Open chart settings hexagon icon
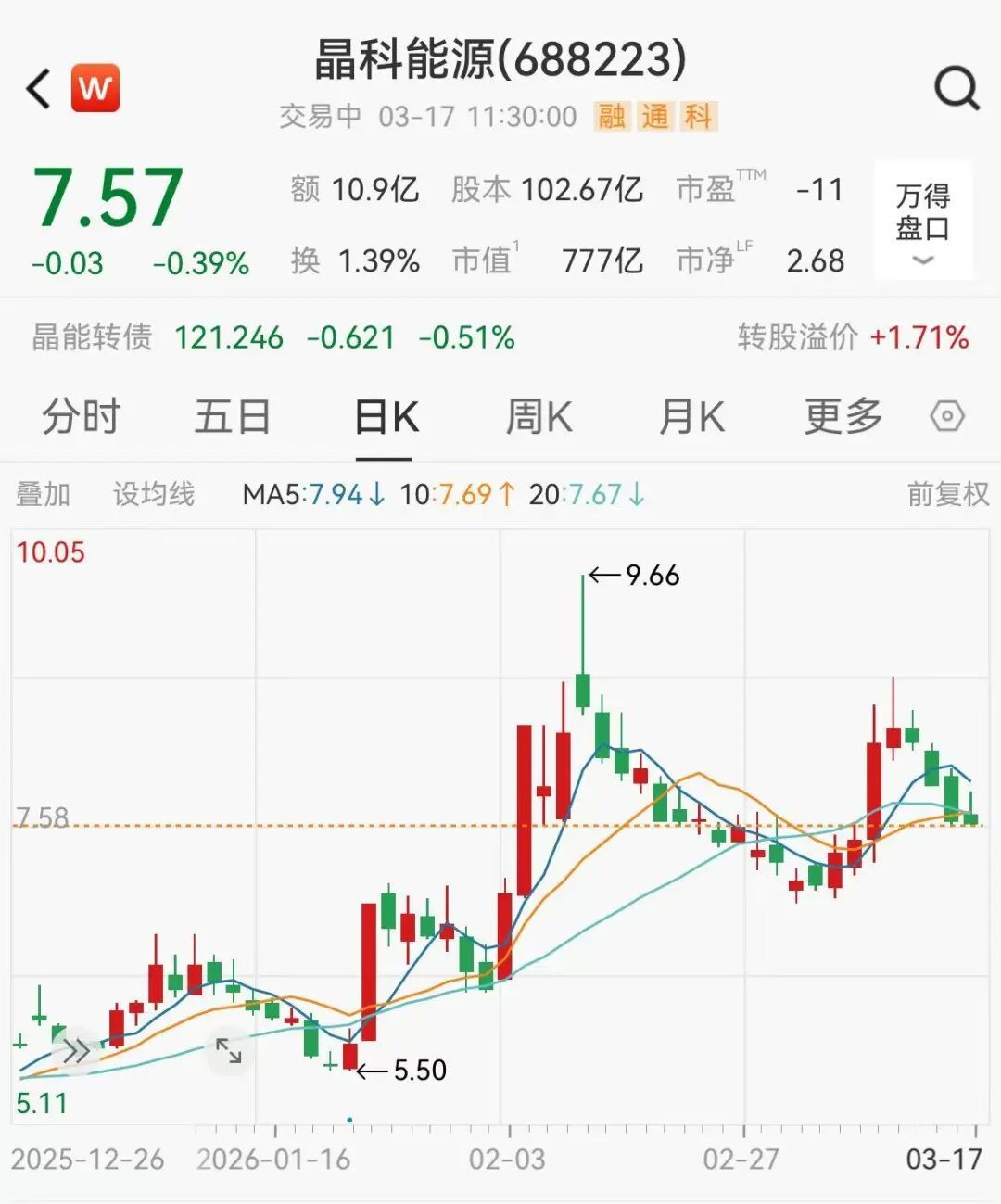Image resolution: width=1001 pixels, height=1204 pixels. [x=947, y=417]
